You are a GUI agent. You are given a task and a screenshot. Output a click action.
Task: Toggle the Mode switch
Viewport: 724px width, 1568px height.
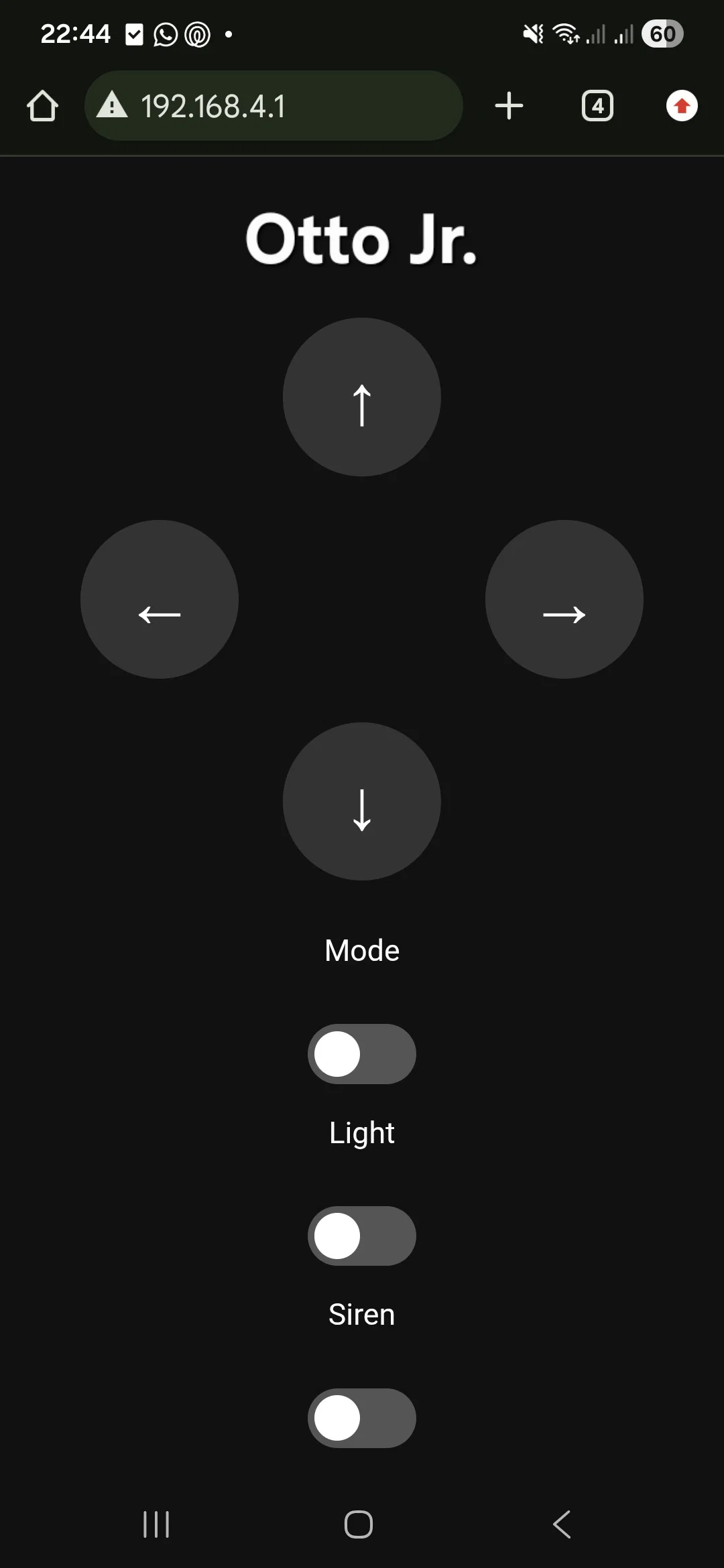coord(361,1054)
